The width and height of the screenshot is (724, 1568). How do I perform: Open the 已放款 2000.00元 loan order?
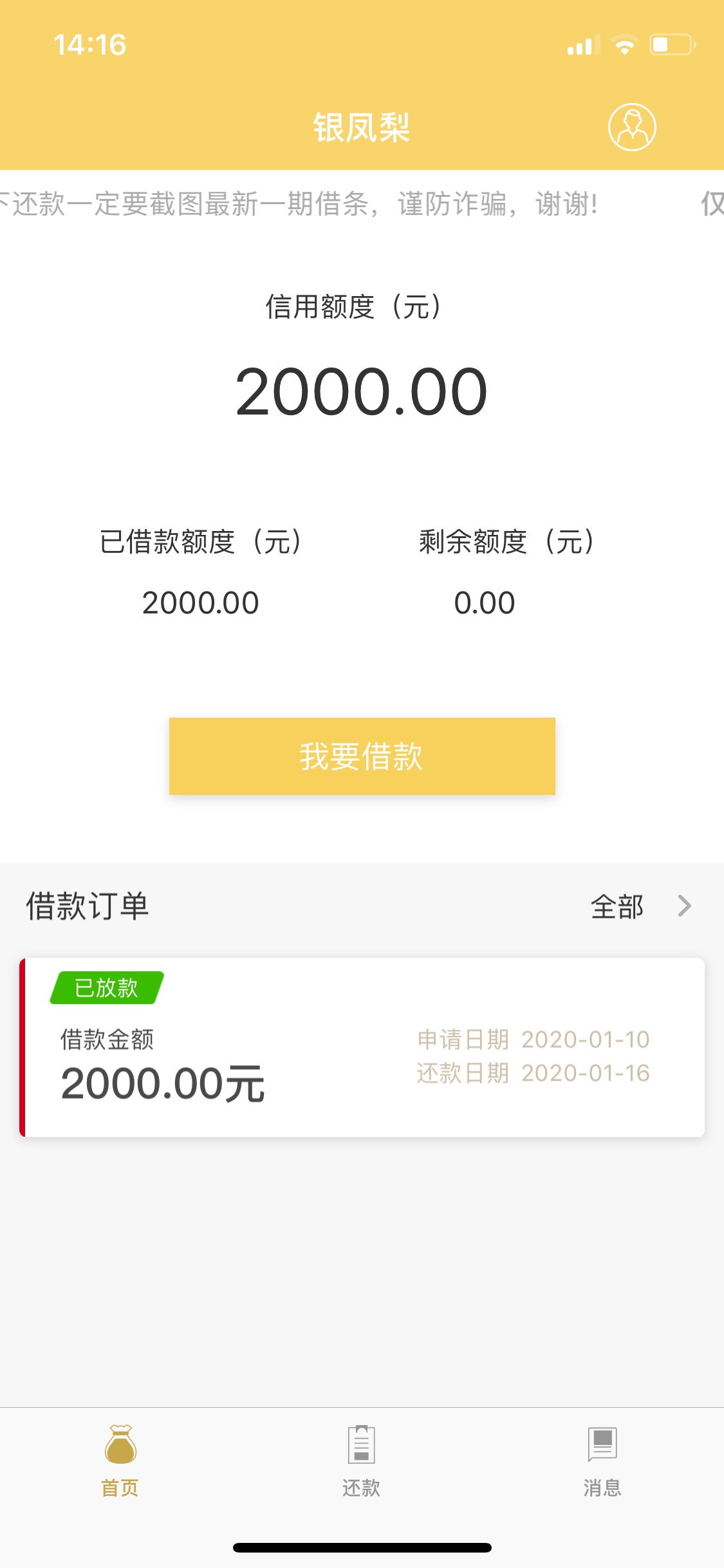(362, 1047)
